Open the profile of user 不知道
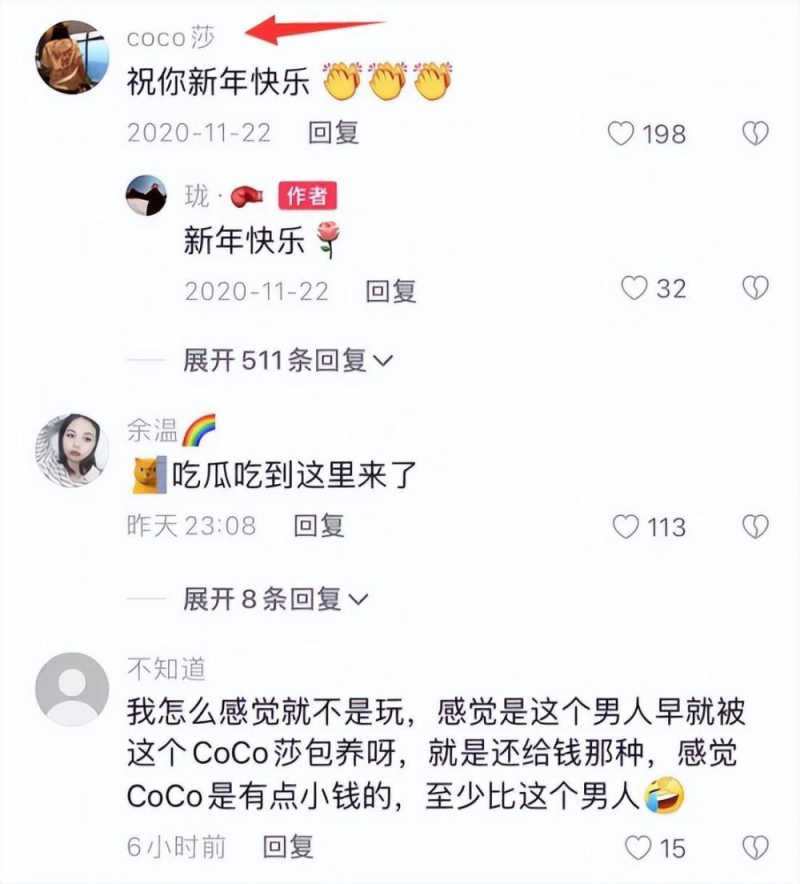Image resolution: width=800 pixels, height=884 pixels. (x=71, y=689)
